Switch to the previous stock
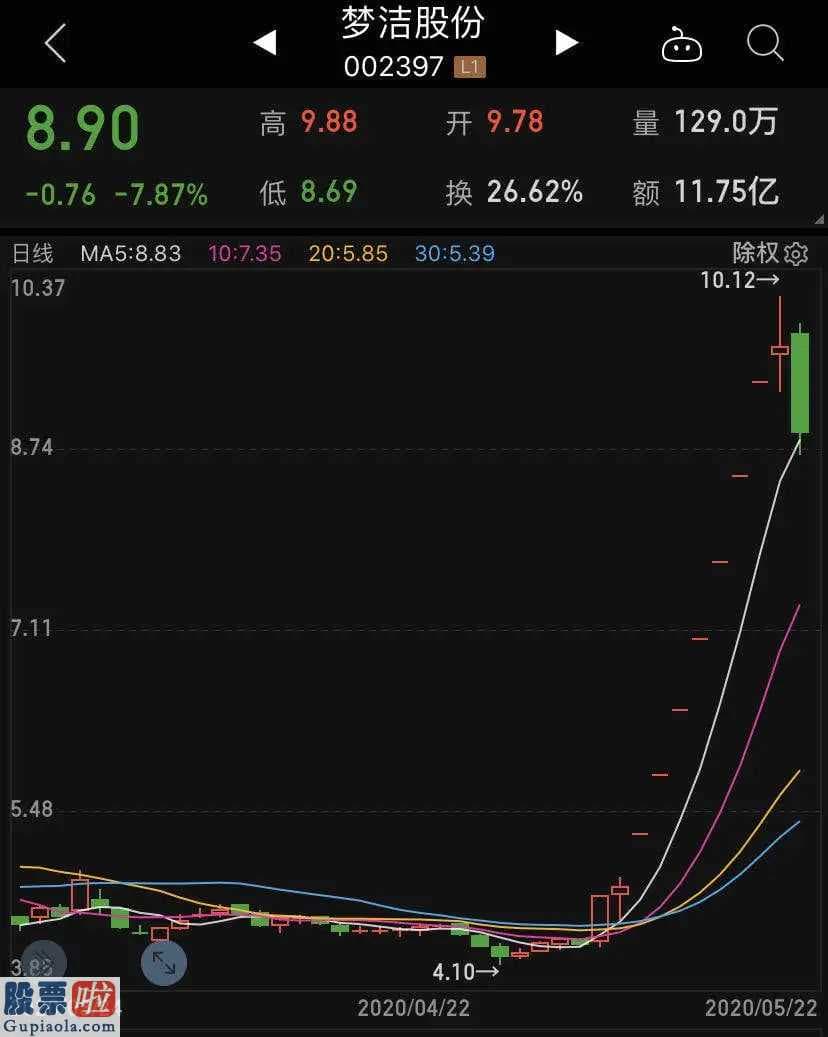Screen dimensions: 828x1037 click(x=264, y=43)
